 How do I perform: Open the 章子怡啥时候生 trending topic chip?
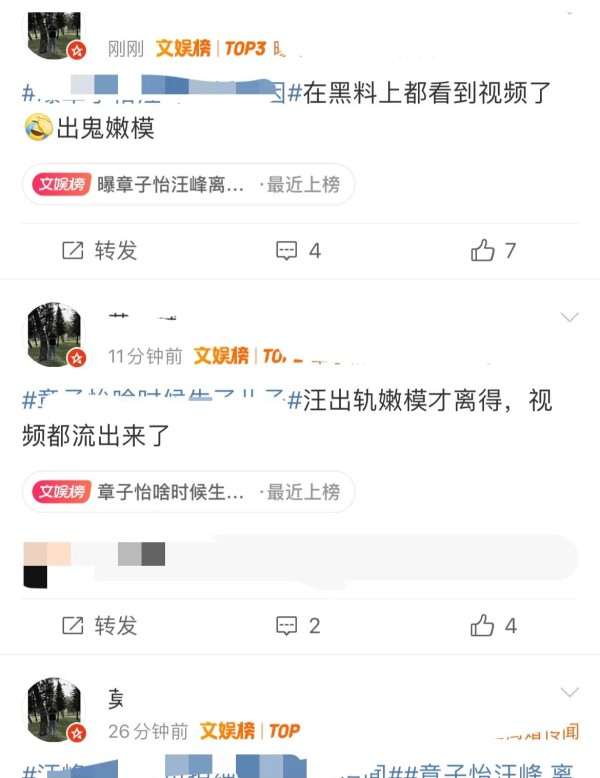pos(188,491)
